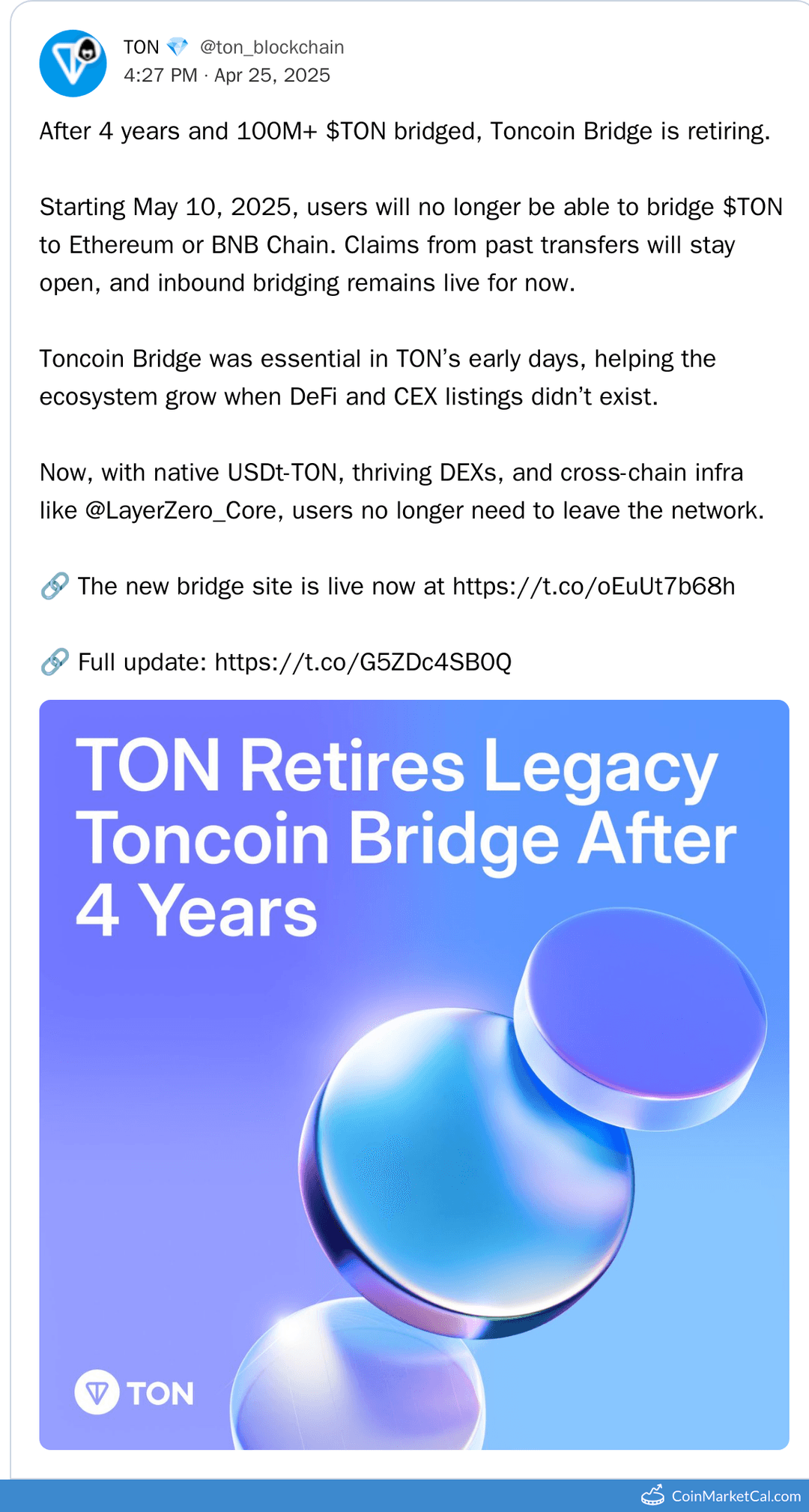Viewport: 809px width, 1512px height.
Task: Click the link icon beside the full update link
Action: pyautogui.click(x=54, y=662)
